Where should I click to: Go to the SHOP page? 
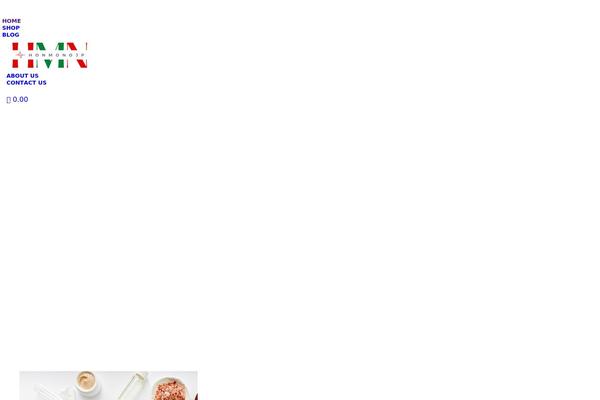coord(11,28)
